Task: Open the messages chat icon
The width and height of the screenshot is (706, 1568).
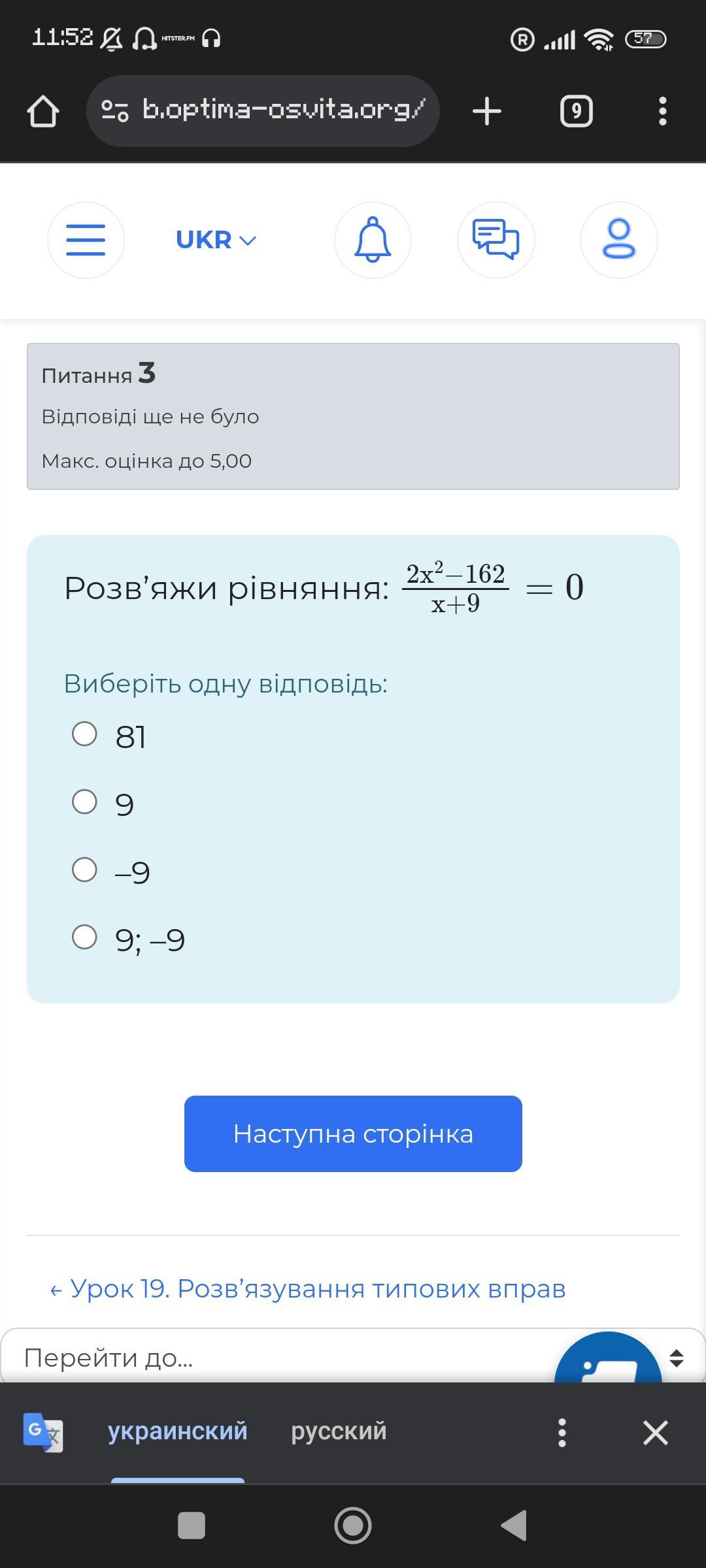Action: 496,240
